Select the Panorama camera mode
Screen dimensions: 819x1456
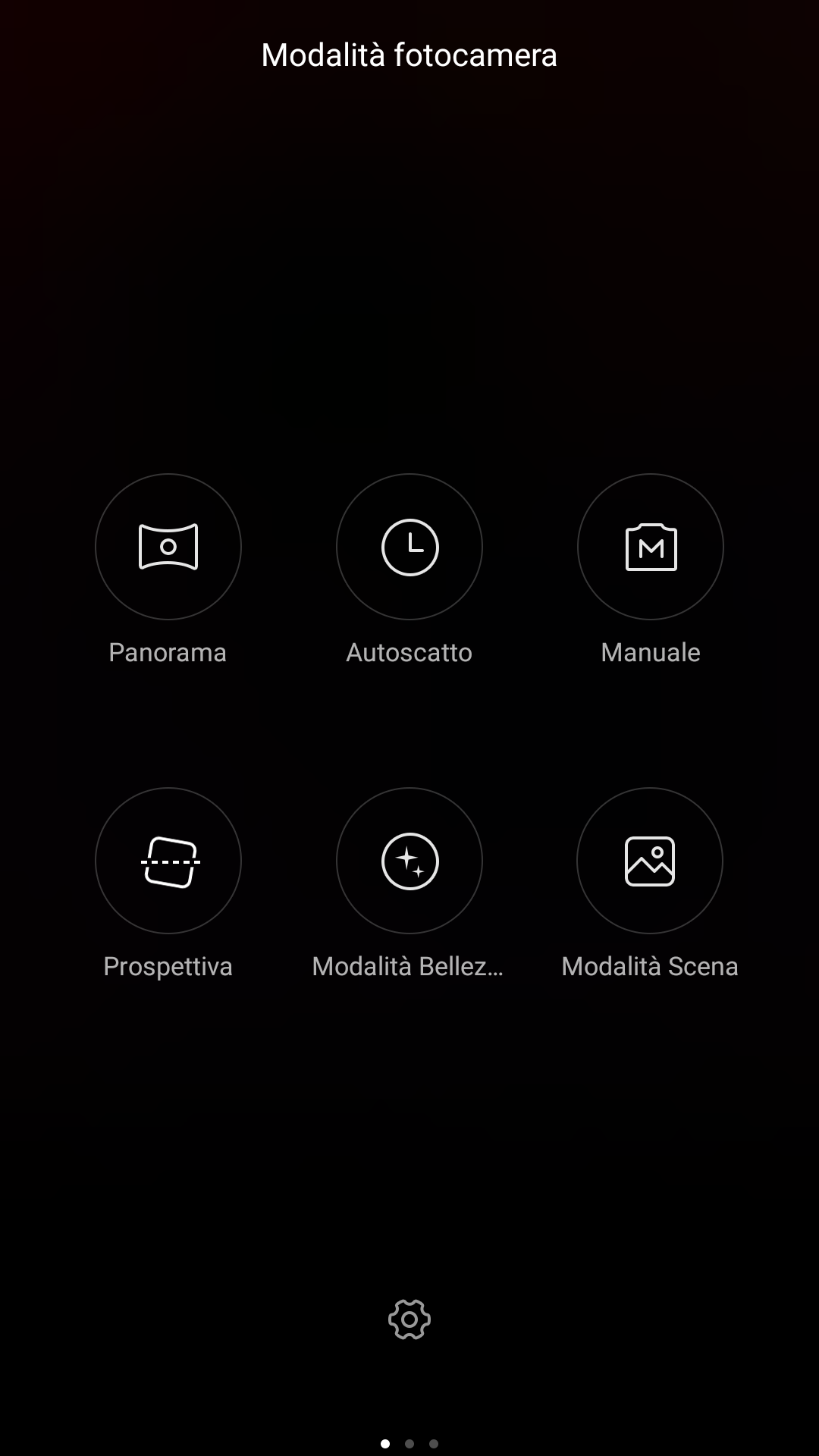tap(168, 547)
